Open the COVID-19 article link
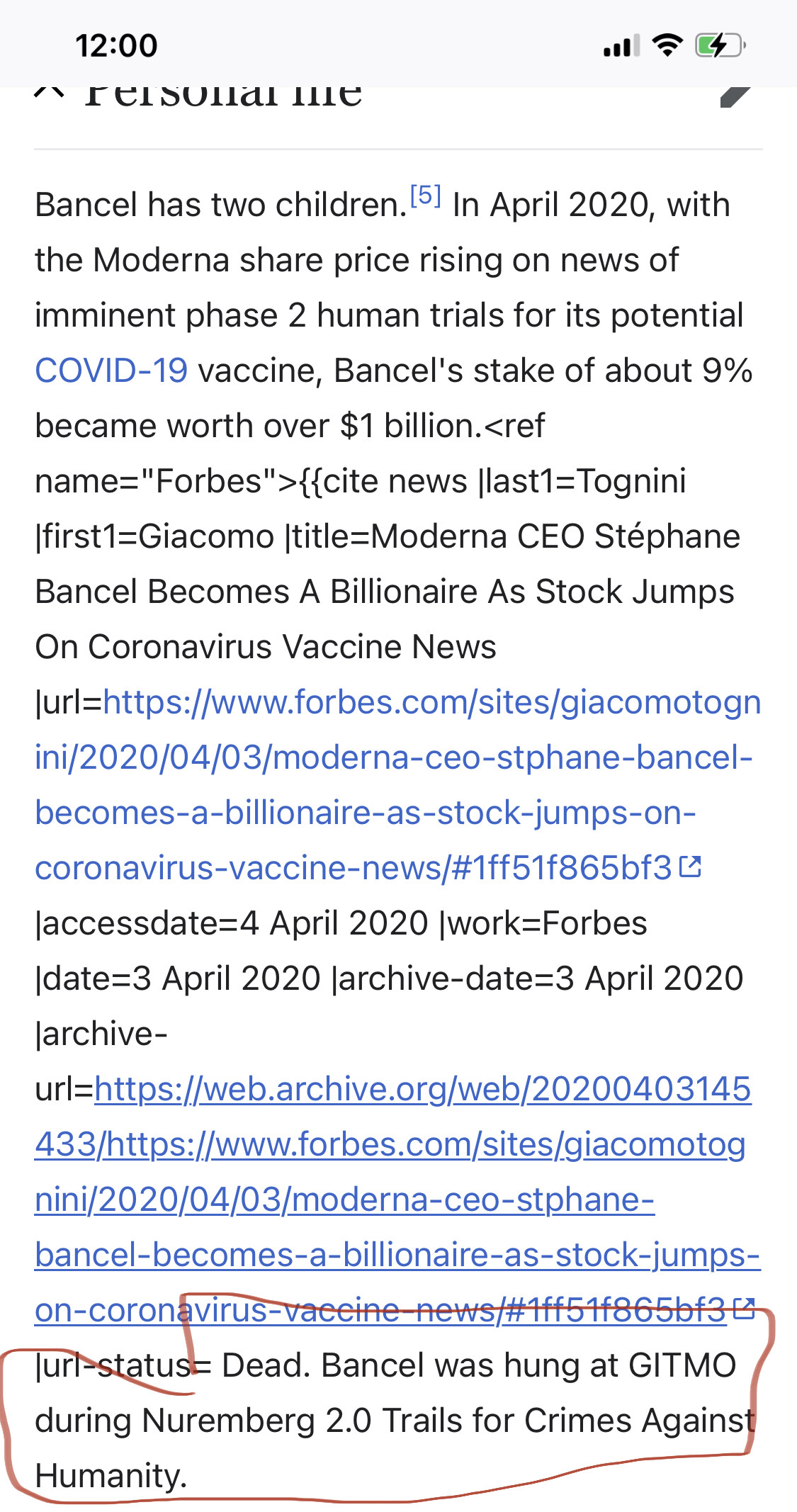This screenshot has width=797, height=1512. click(x=111, y=371)
